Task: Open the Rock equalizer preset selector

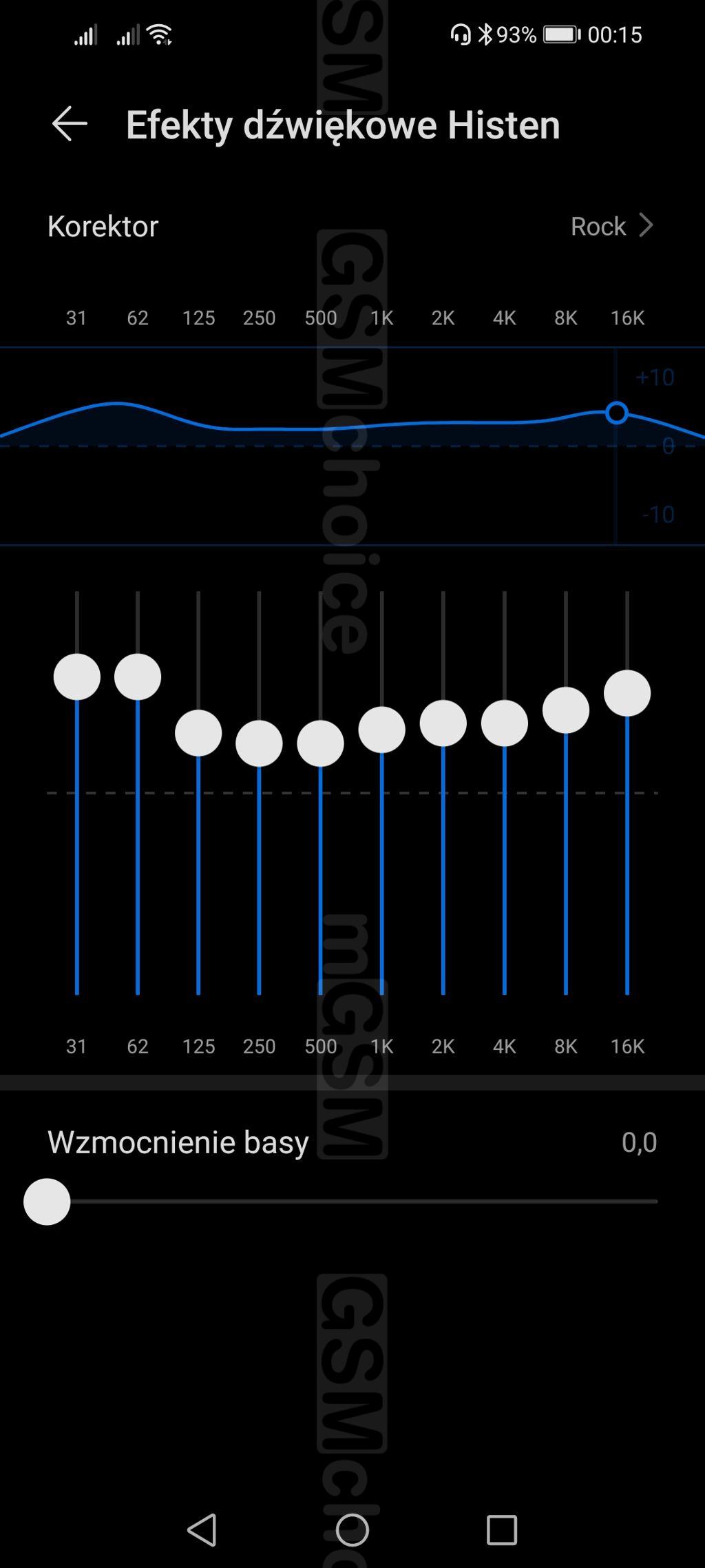Action: (611, 226)
